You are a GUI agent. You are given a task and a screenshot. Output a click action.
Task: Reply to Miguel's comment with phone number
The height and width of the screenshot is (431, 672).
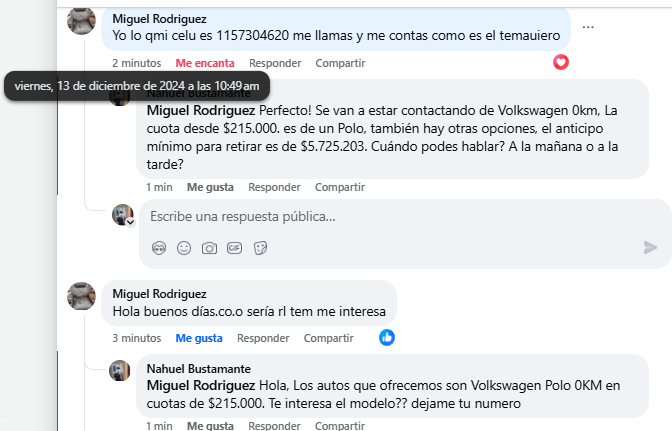click(272, 63)
